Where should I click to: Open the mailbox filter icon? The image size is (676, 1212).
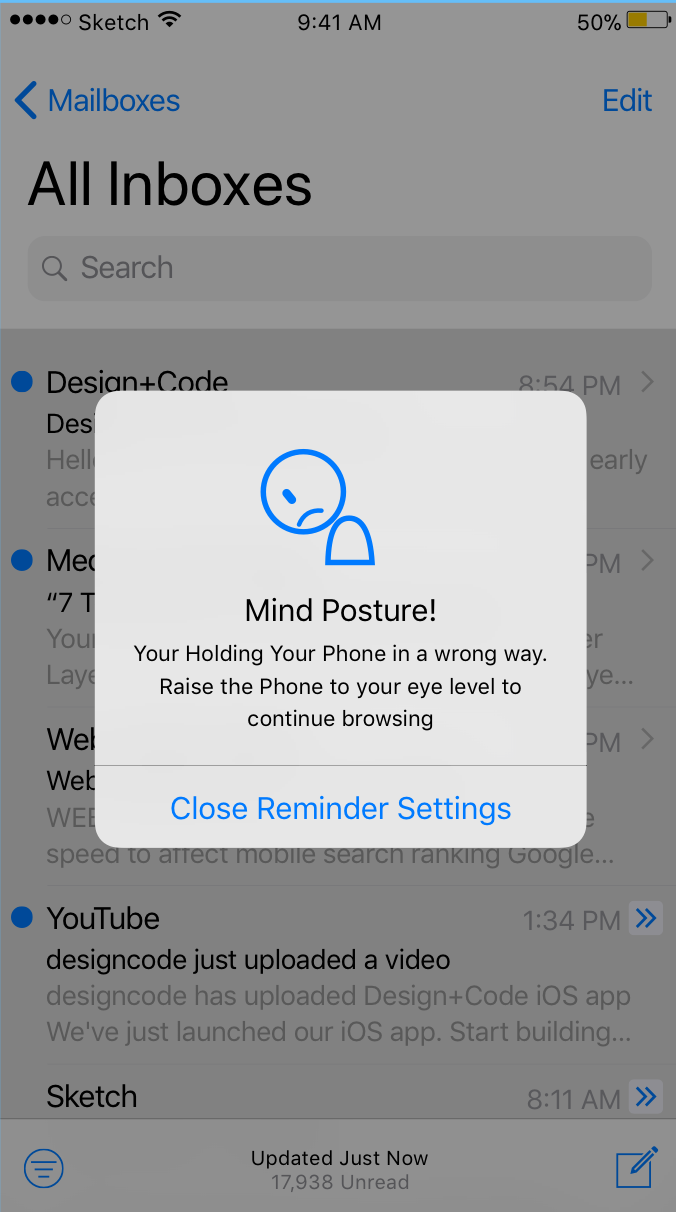[x=44, y=1168]
